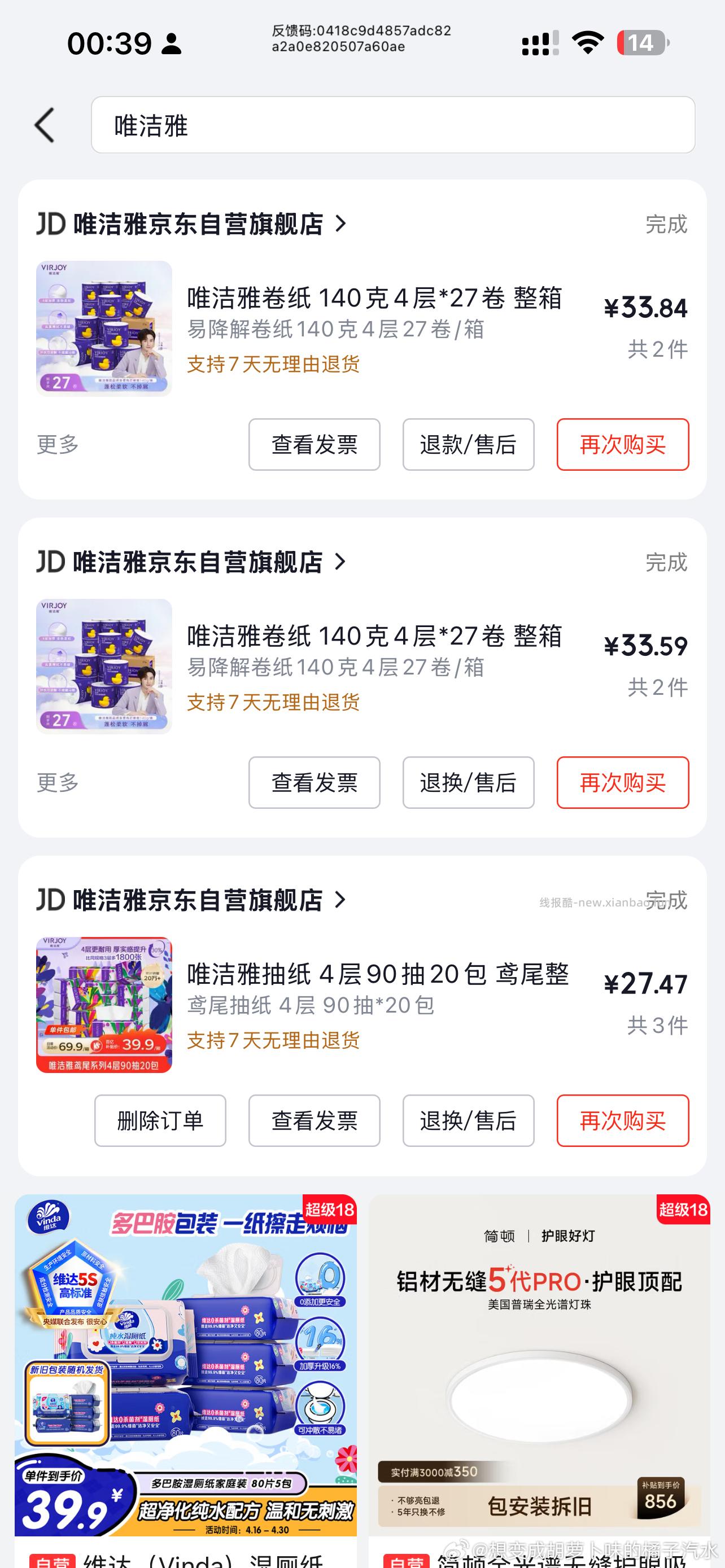Tap the back arrow icon
This screenshot has height=1568, width=725.
pos(43,125)
